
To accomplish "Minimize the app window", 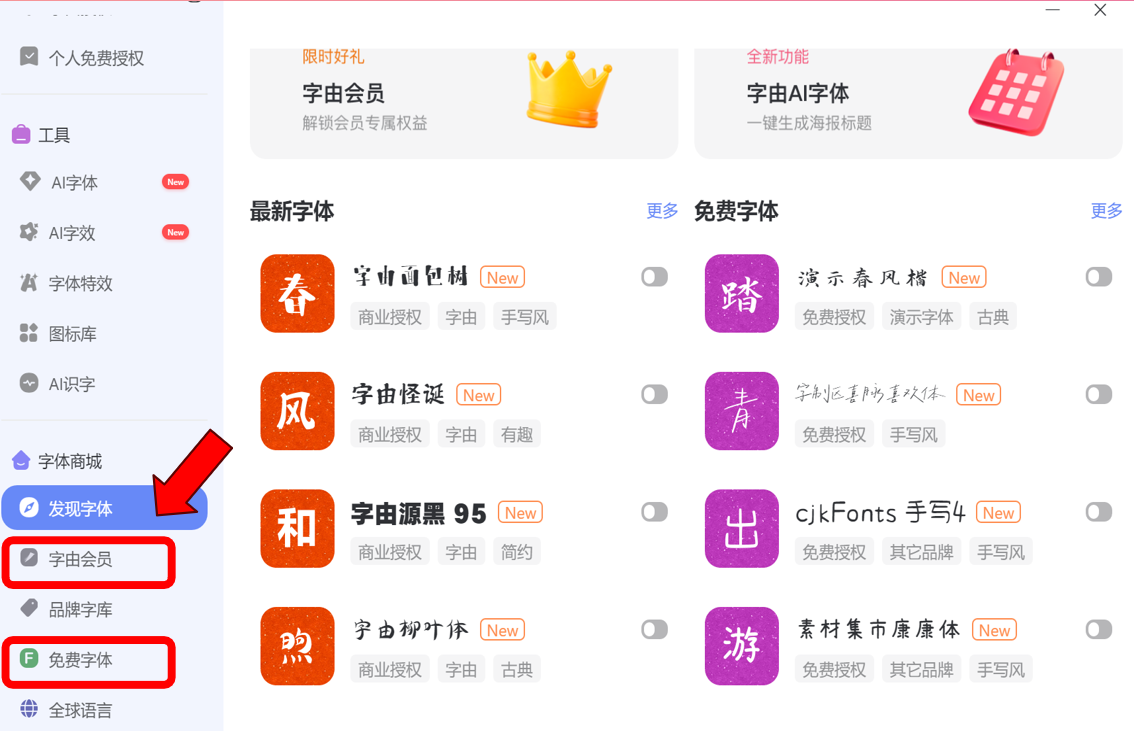I will (1052, 11).
